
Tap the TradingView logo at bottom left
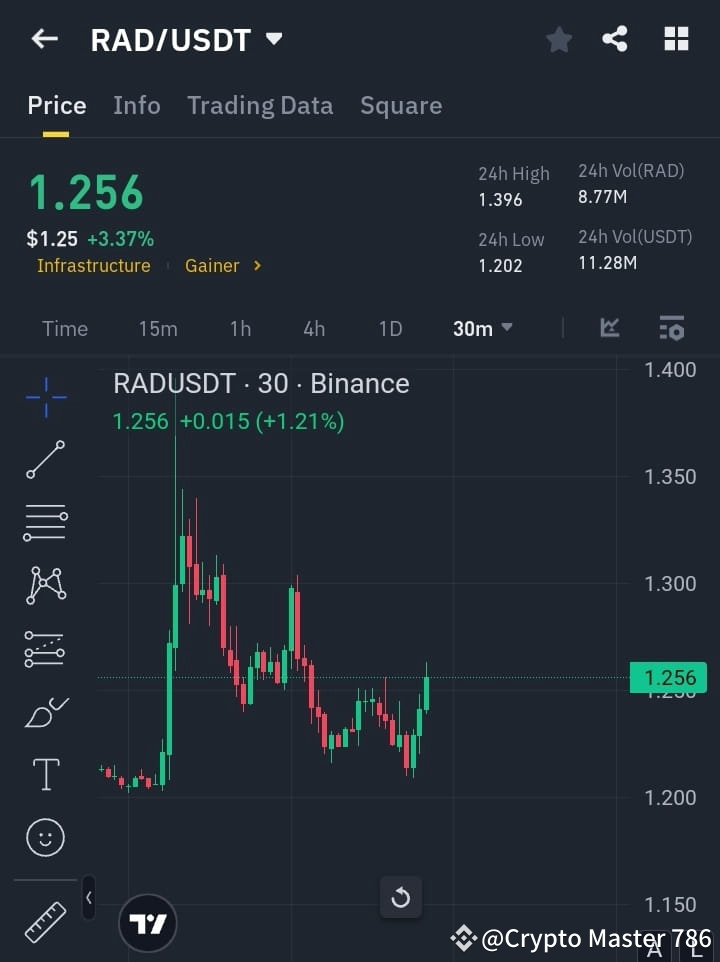point(148,922)
